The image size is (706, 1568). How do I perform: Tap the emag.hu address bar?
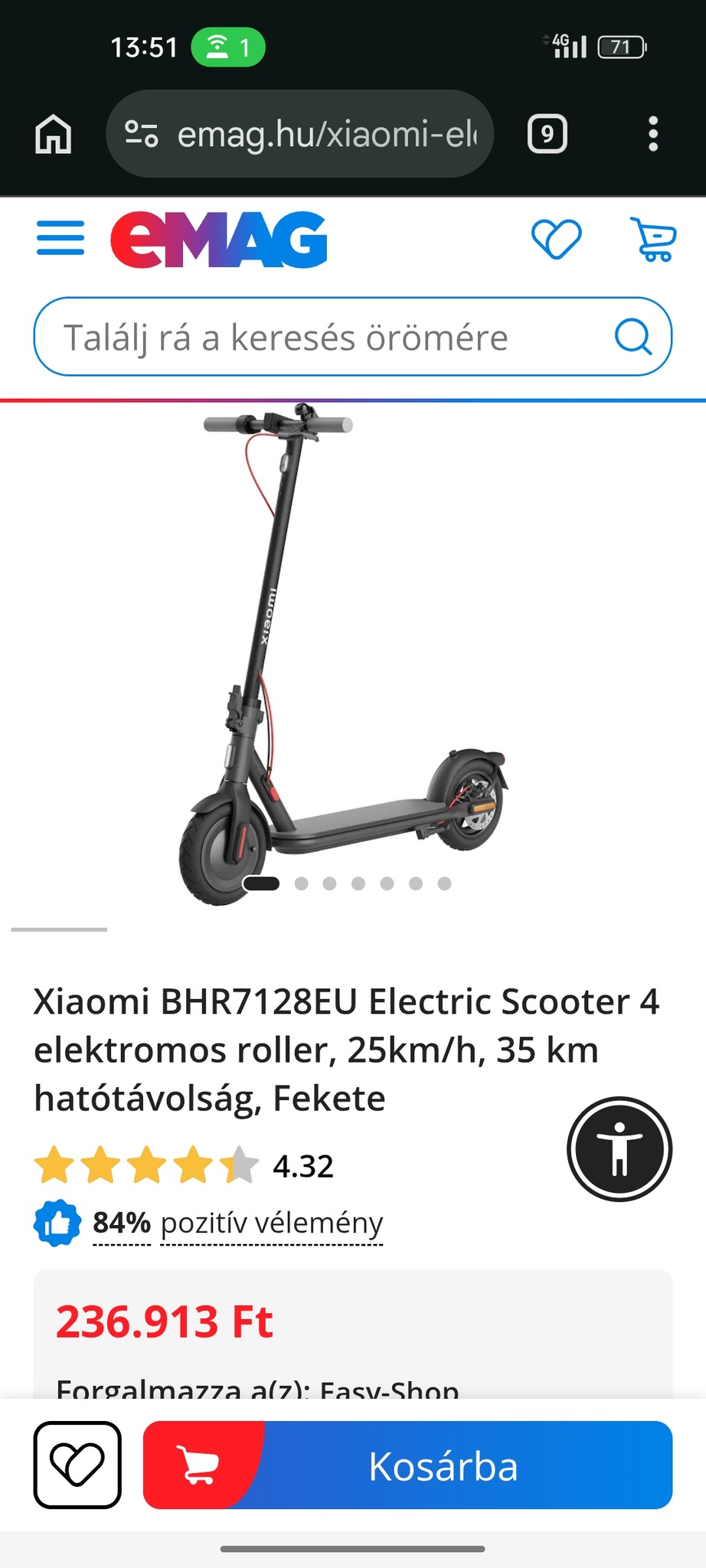[306, 135]
